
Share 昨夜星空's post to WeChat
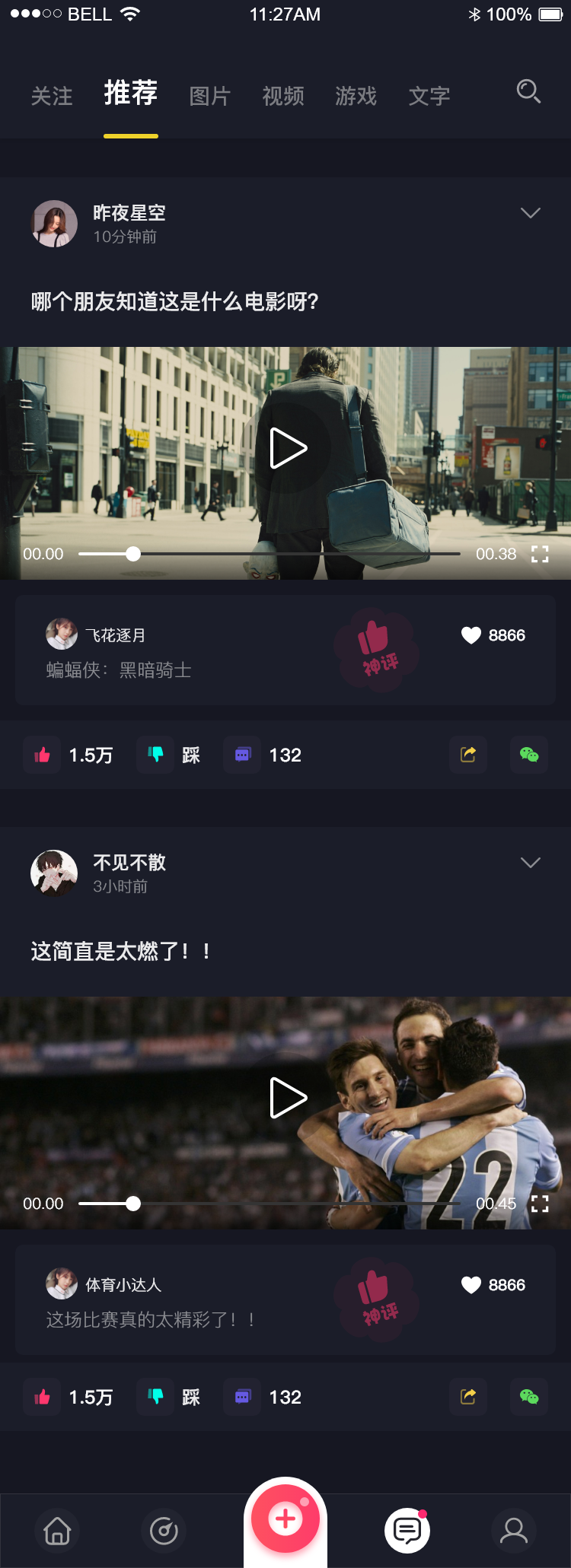click(x=529, y=755)
